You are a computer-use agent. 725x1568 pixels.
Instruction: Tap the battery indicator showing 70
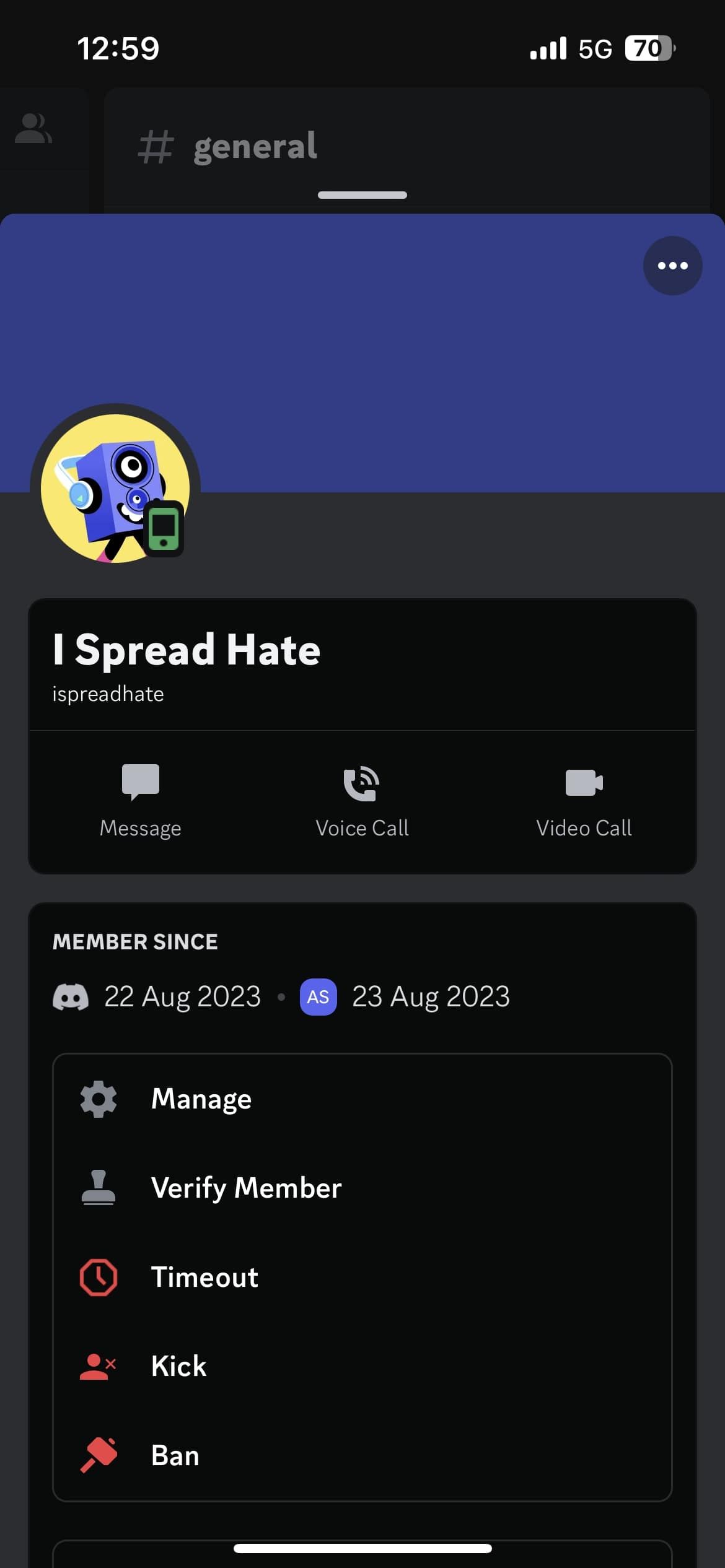(x=648, y=47)
